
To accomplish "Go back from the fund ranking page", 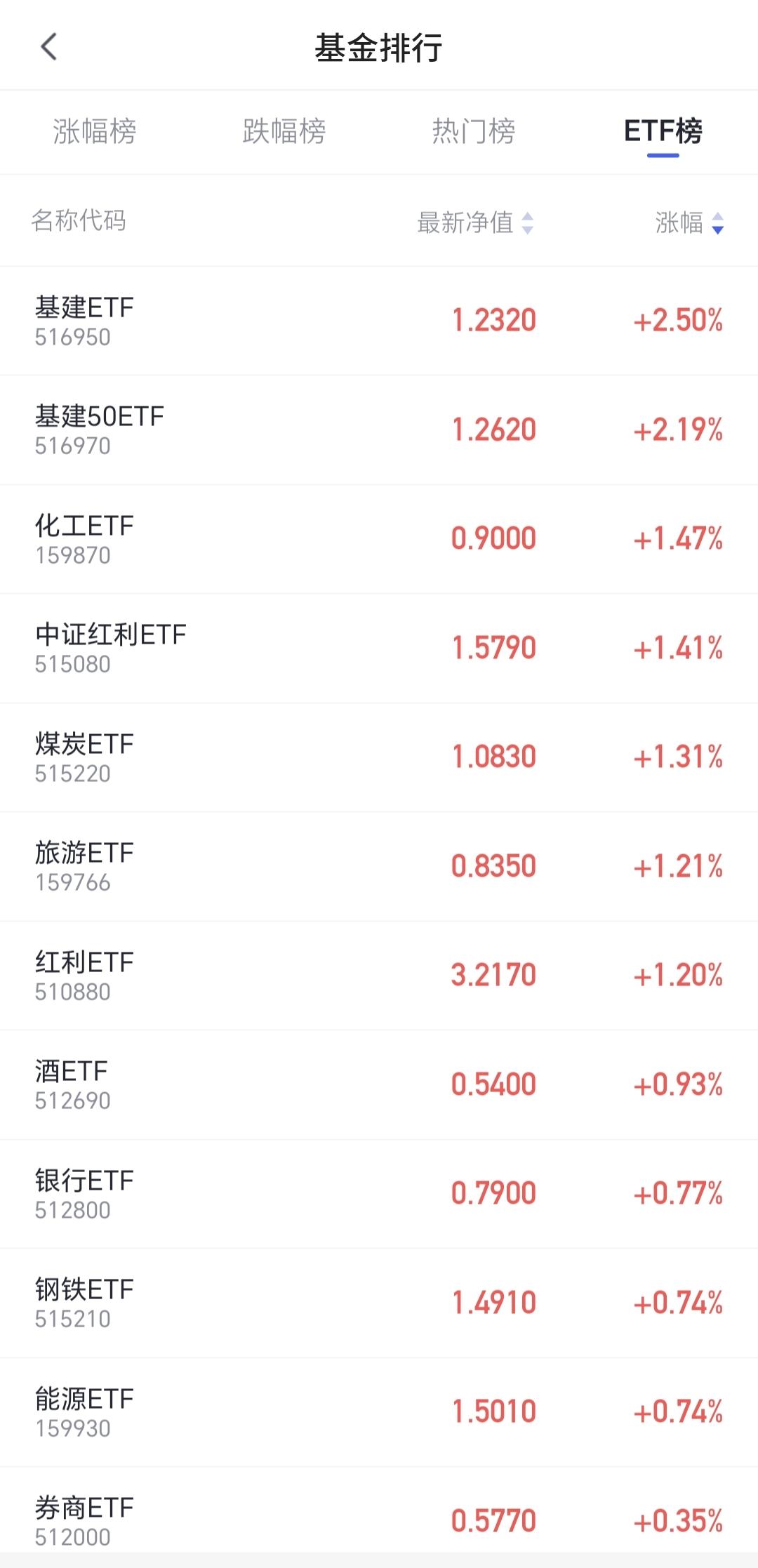I will pos(48,47).
